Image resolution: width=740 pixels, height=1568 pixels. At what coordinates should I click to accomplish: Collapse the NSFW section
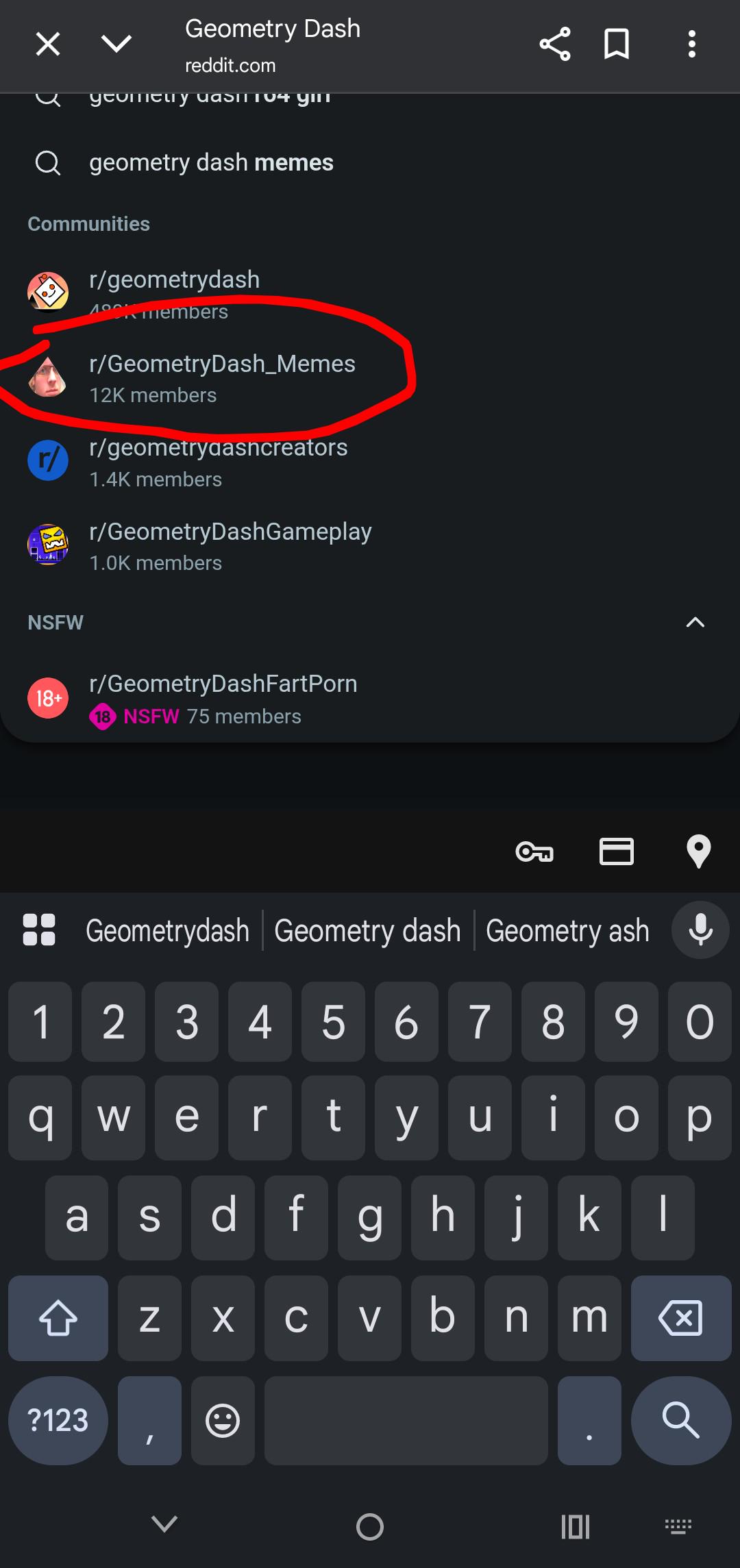click(x=695, y=623)
